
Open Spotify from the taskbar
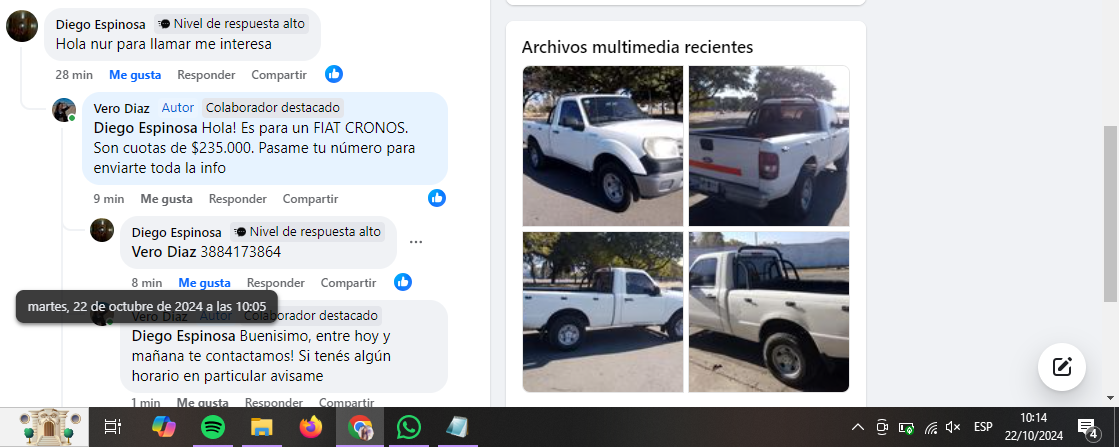coord(212,427)
